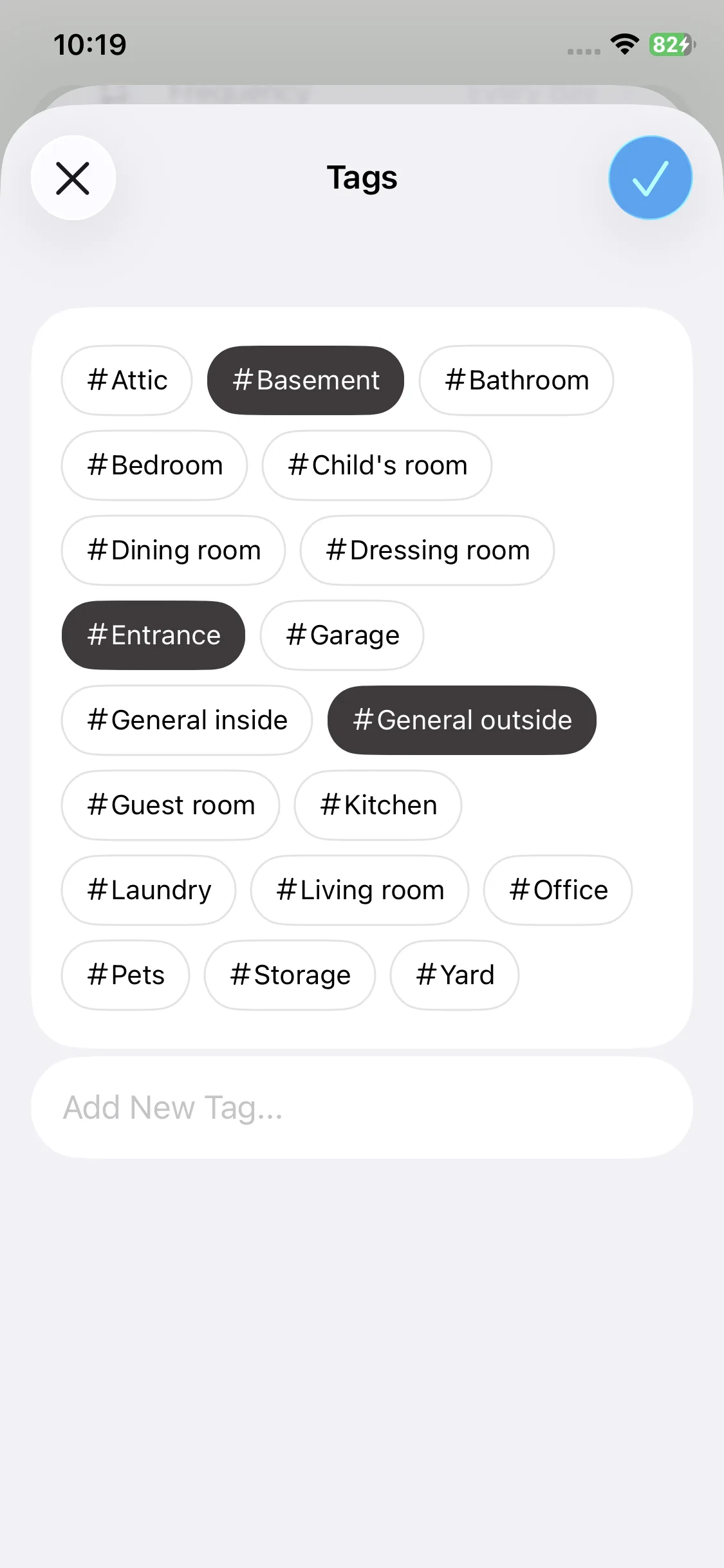The image size is (724, 1568).
Task: Add the #Guest room tag
Action: click(x=171, y=805)
